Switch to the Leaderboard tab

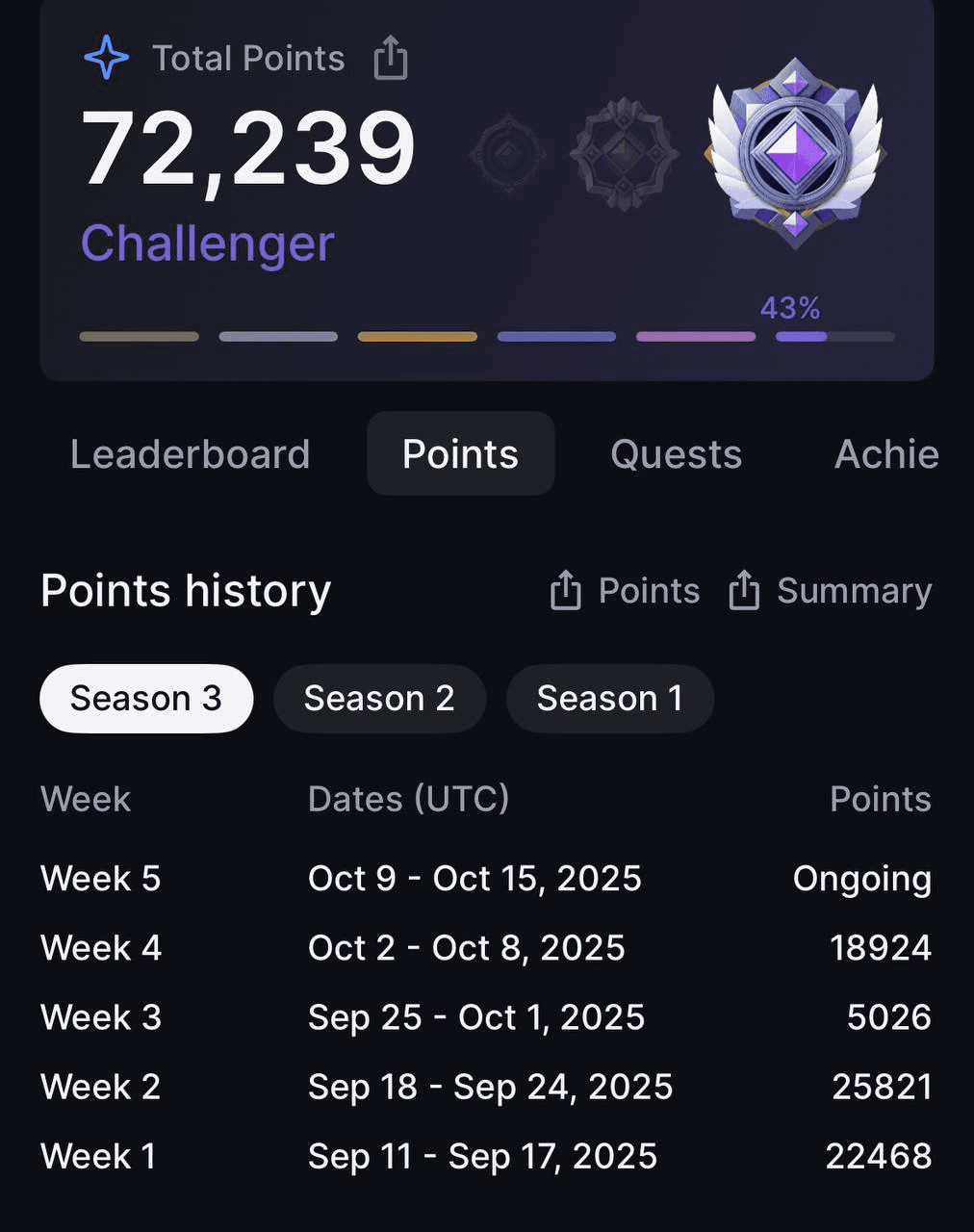(190, 454)
